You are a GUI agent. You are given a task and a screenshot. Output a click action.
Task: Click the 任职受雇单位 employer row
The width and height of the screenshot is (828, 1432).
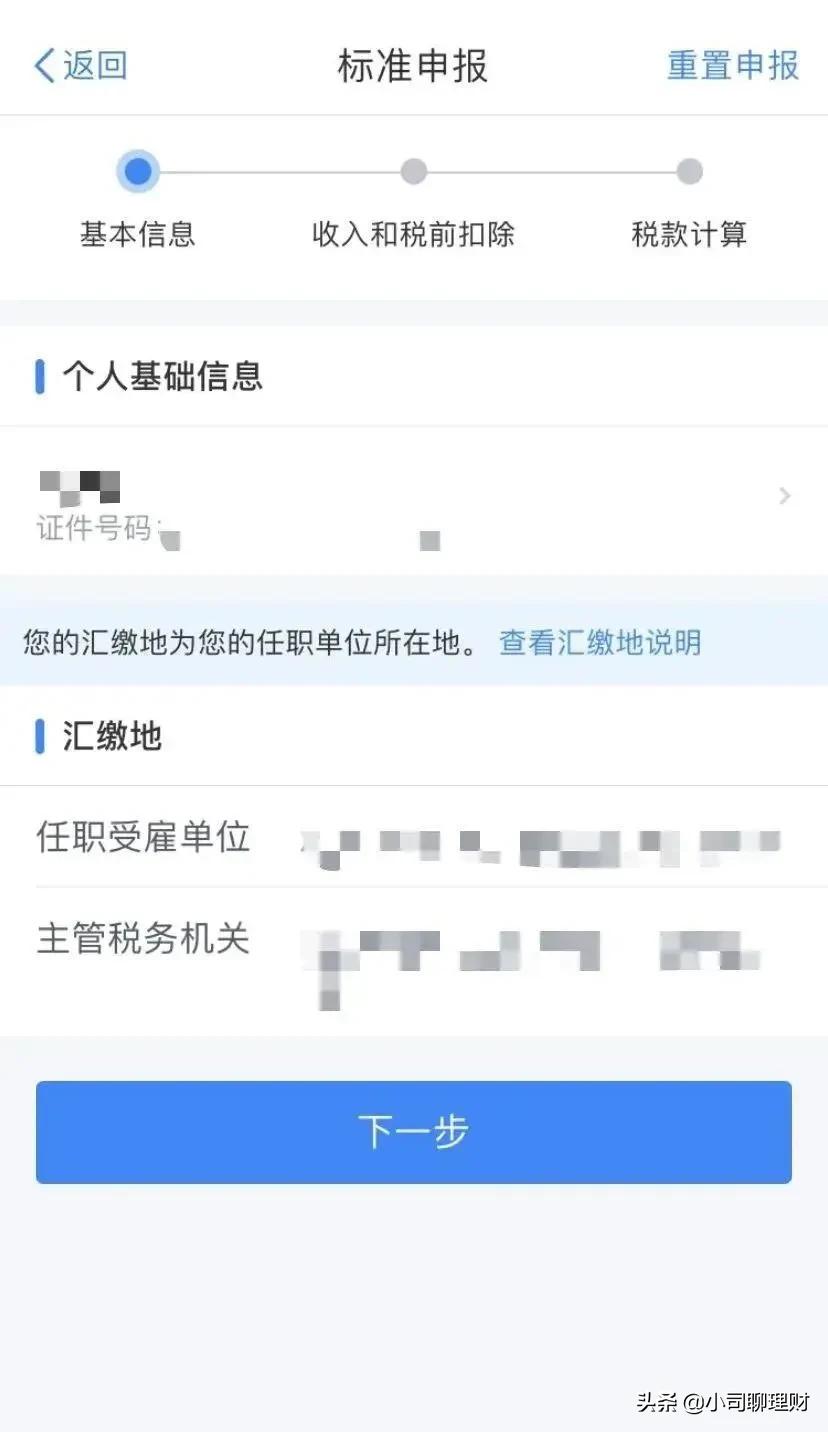pyautogui.click(x=414, y=840)
